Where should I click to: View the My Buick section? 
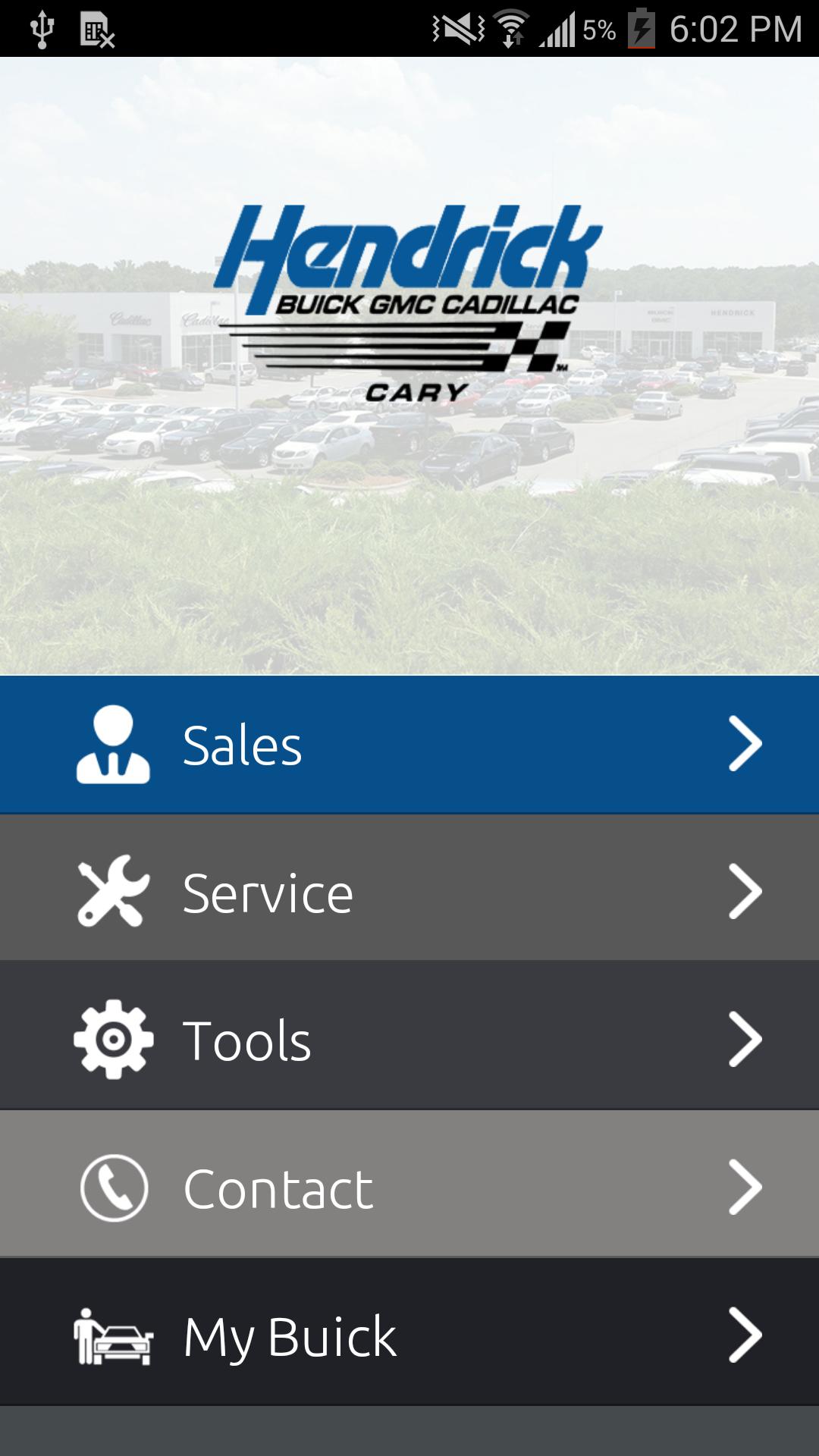click(409, 1335)
